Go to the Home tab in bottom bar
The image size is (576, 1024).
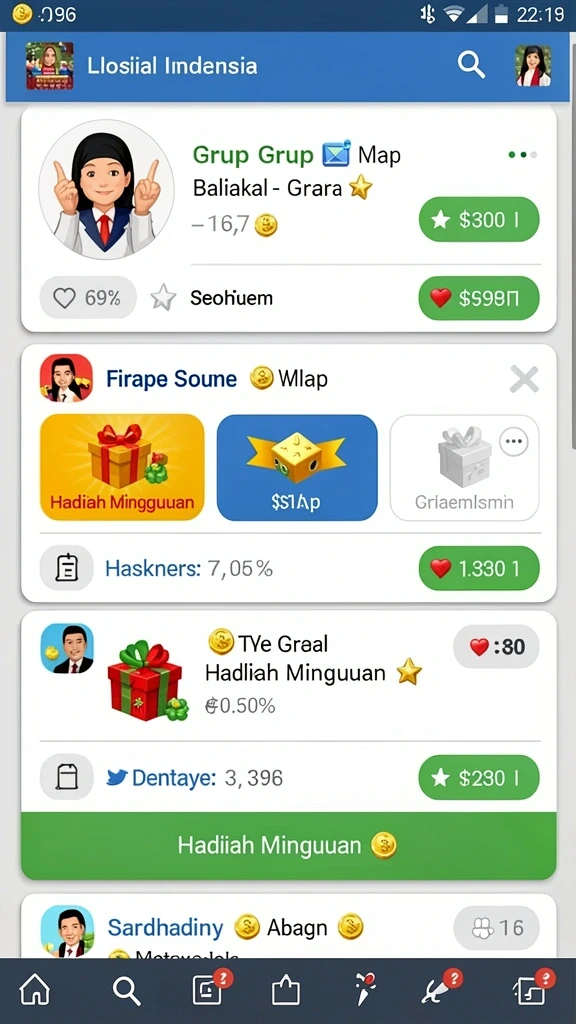point(35,991)
